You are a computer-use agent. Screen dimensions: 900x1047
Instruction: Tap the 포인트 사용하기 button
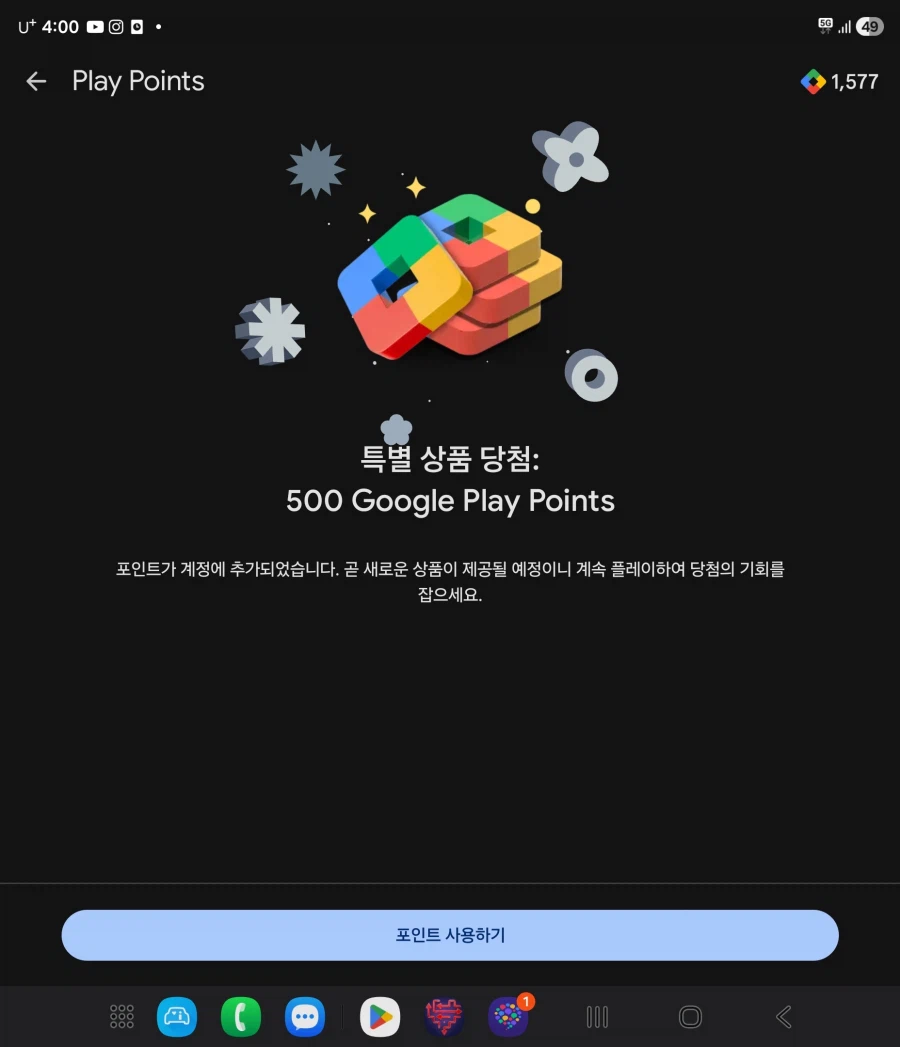pyautogui.click(x=450, y=935)
